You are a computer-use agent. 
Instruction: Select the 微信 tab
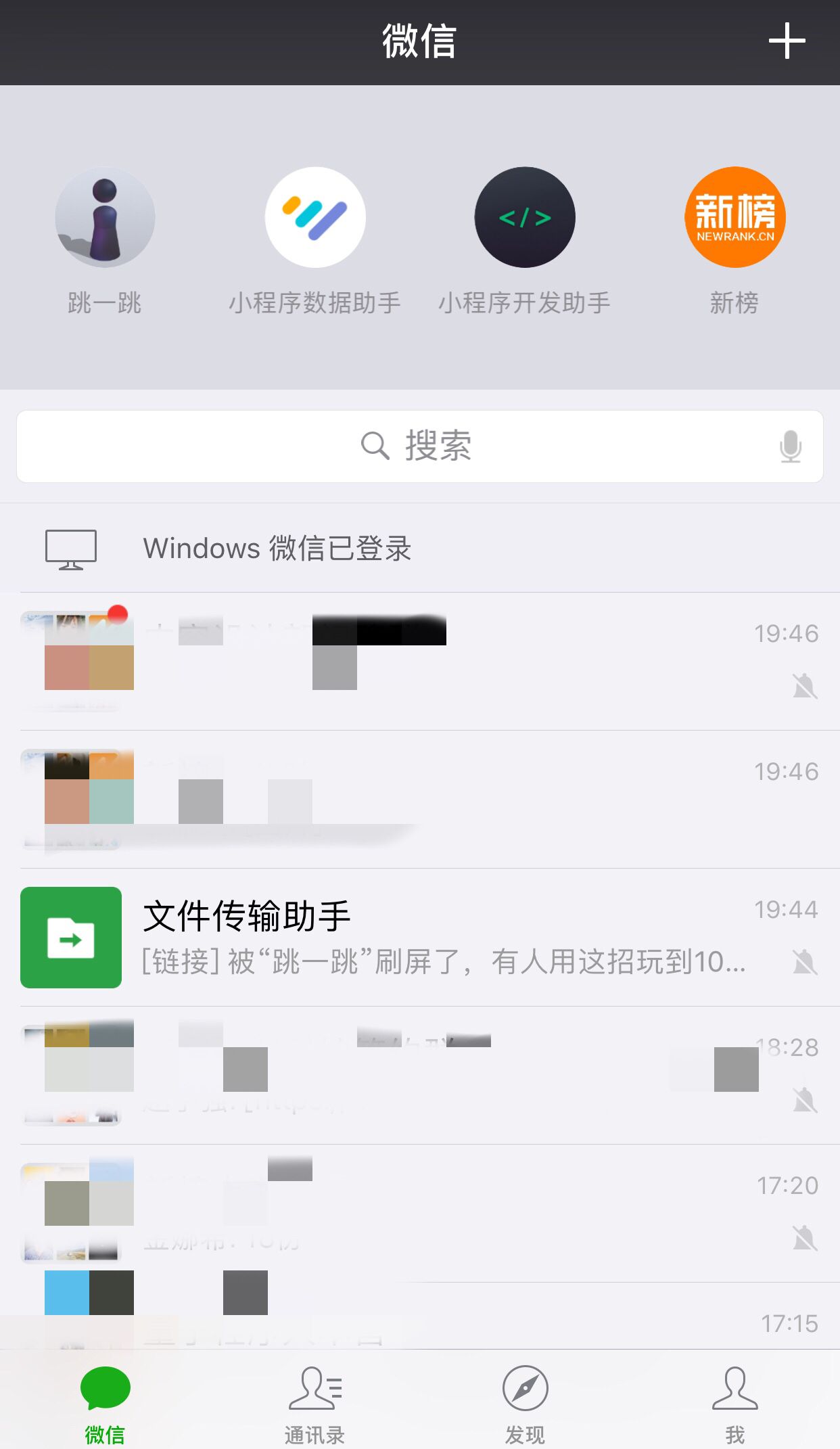click(105, 1404)
